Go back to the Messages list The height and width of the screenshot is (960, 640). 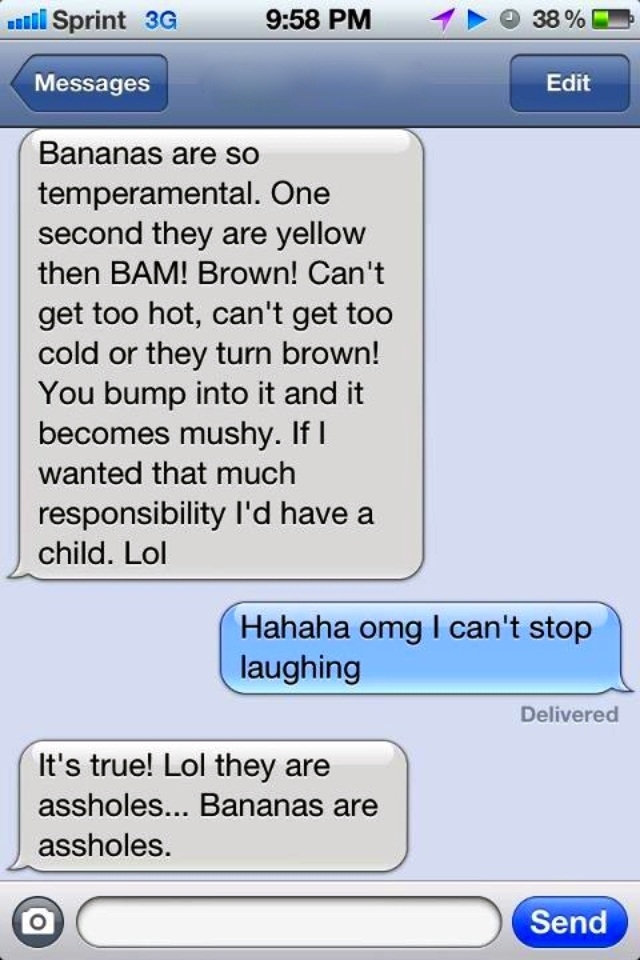pos(89,83)
